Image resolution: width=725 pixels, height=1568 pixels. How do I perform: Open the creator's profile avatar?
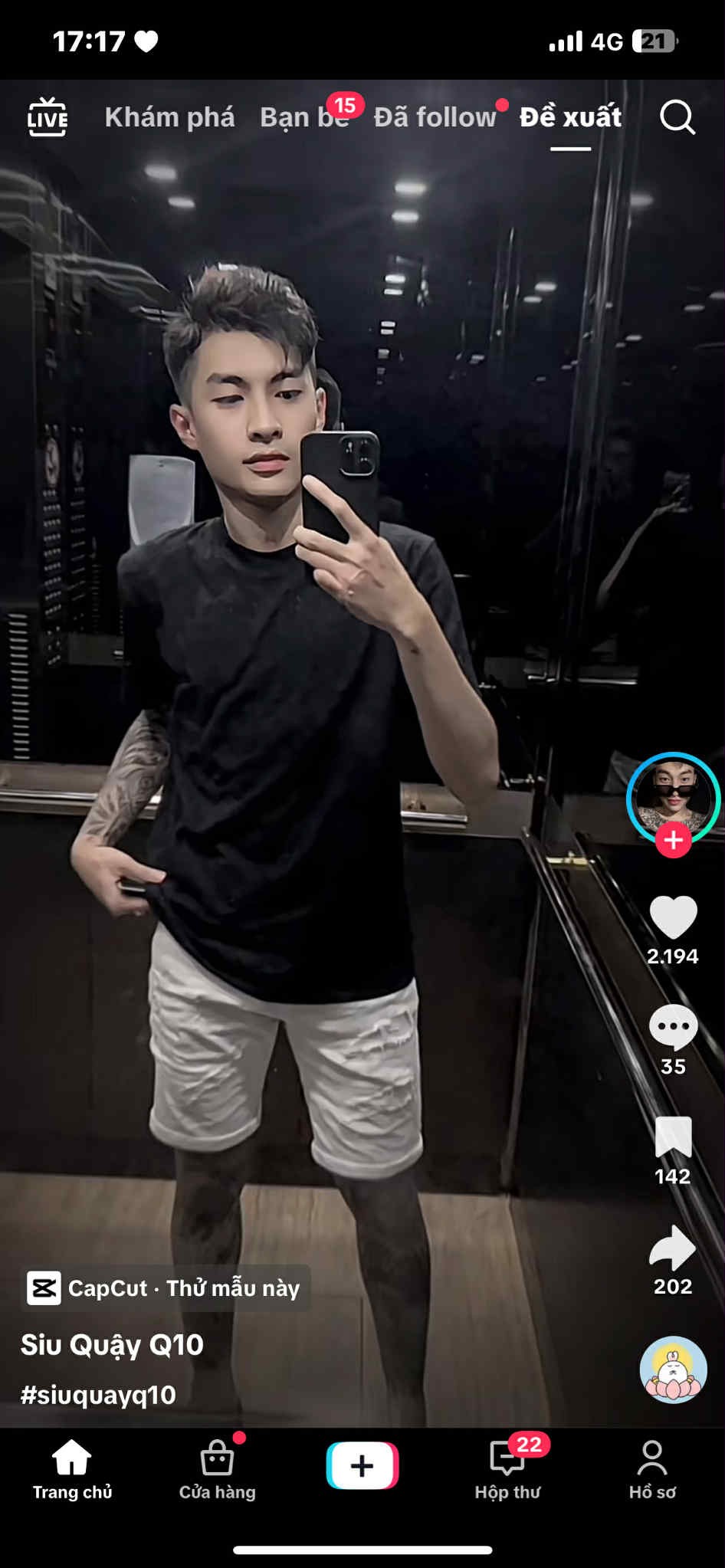click(x=673, y=799)
